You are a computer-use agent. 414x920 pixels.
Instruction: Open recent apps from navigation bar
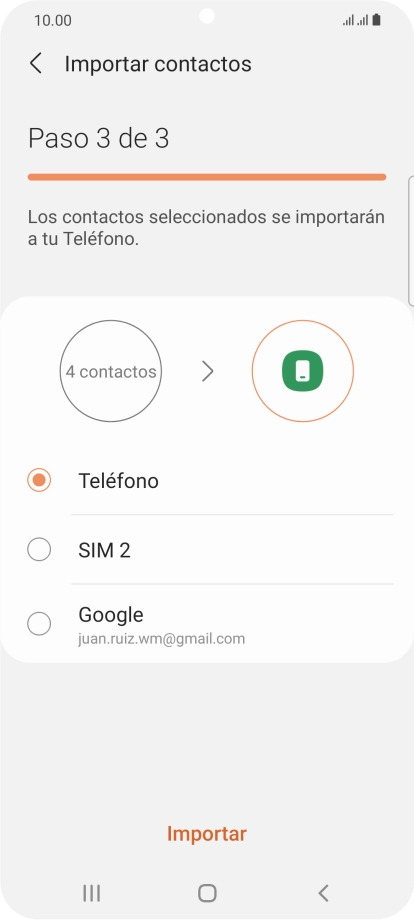91,893
